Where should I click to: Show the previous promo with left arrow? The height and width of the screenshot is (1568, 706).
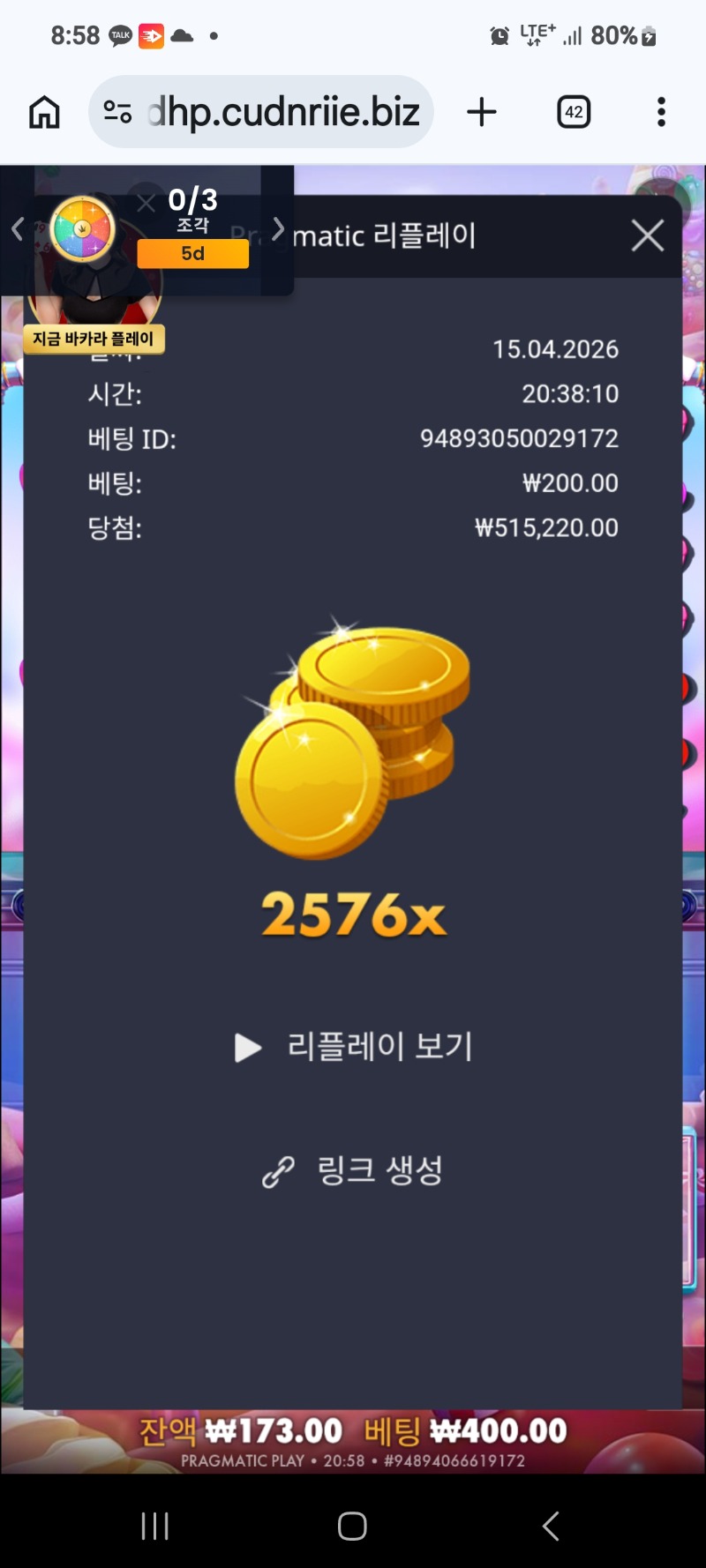tap(17, 229)
